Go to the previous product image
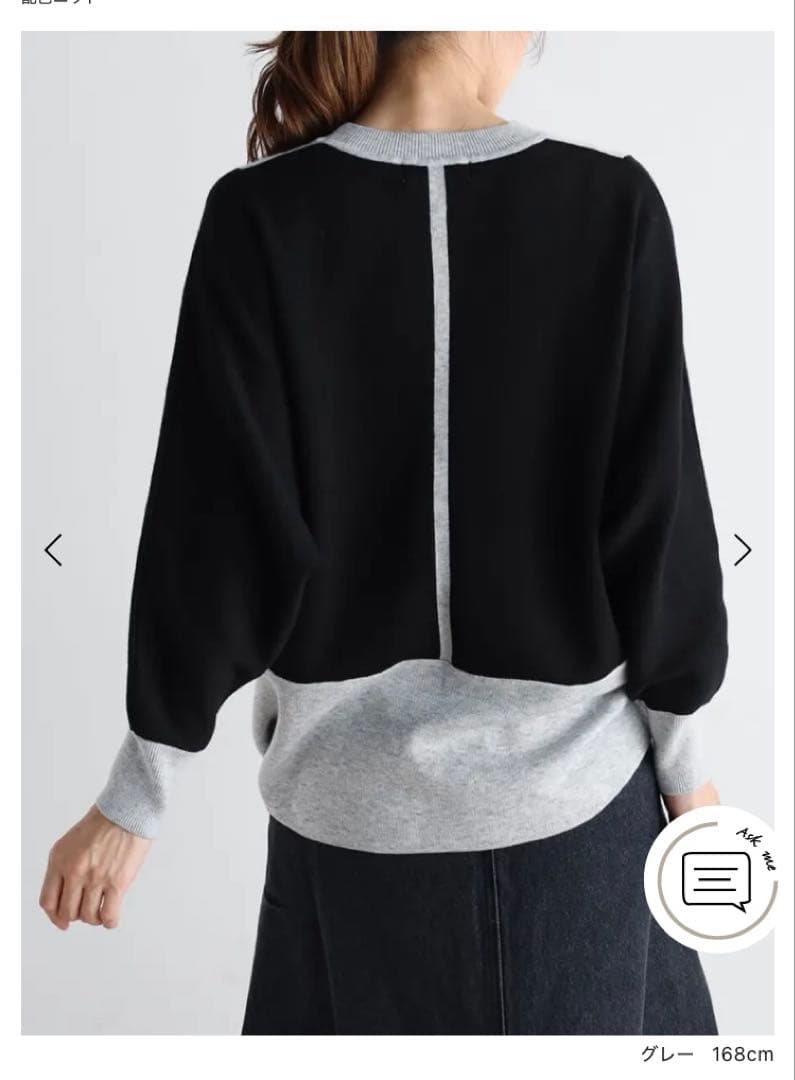 [53, 549]
